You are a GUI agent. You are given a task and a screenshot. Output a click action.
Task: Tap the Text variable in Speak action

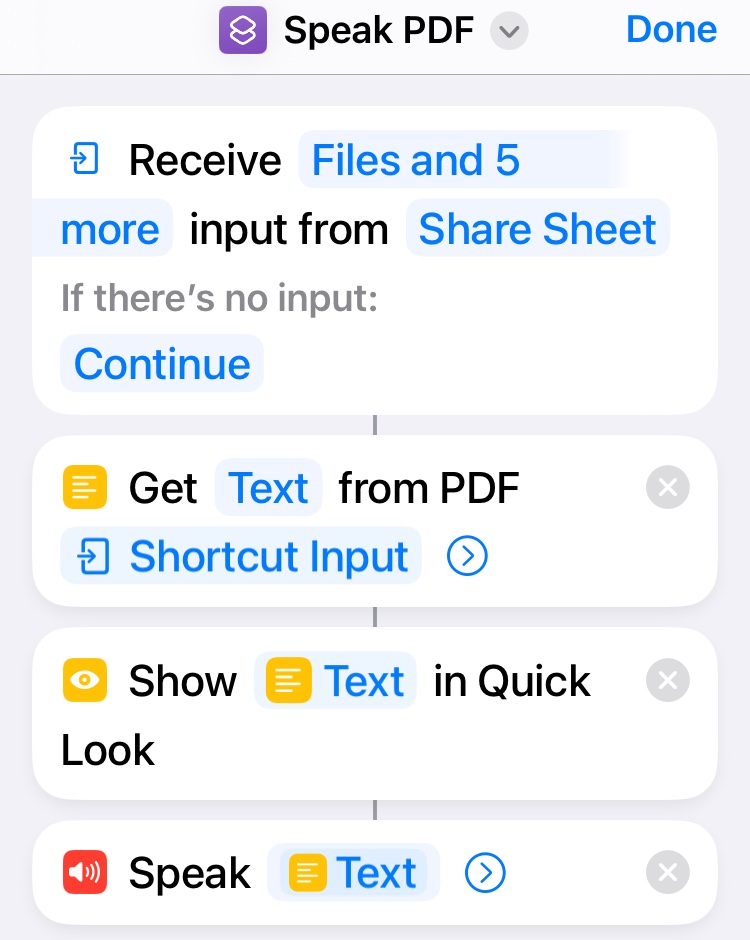point(353,873)
